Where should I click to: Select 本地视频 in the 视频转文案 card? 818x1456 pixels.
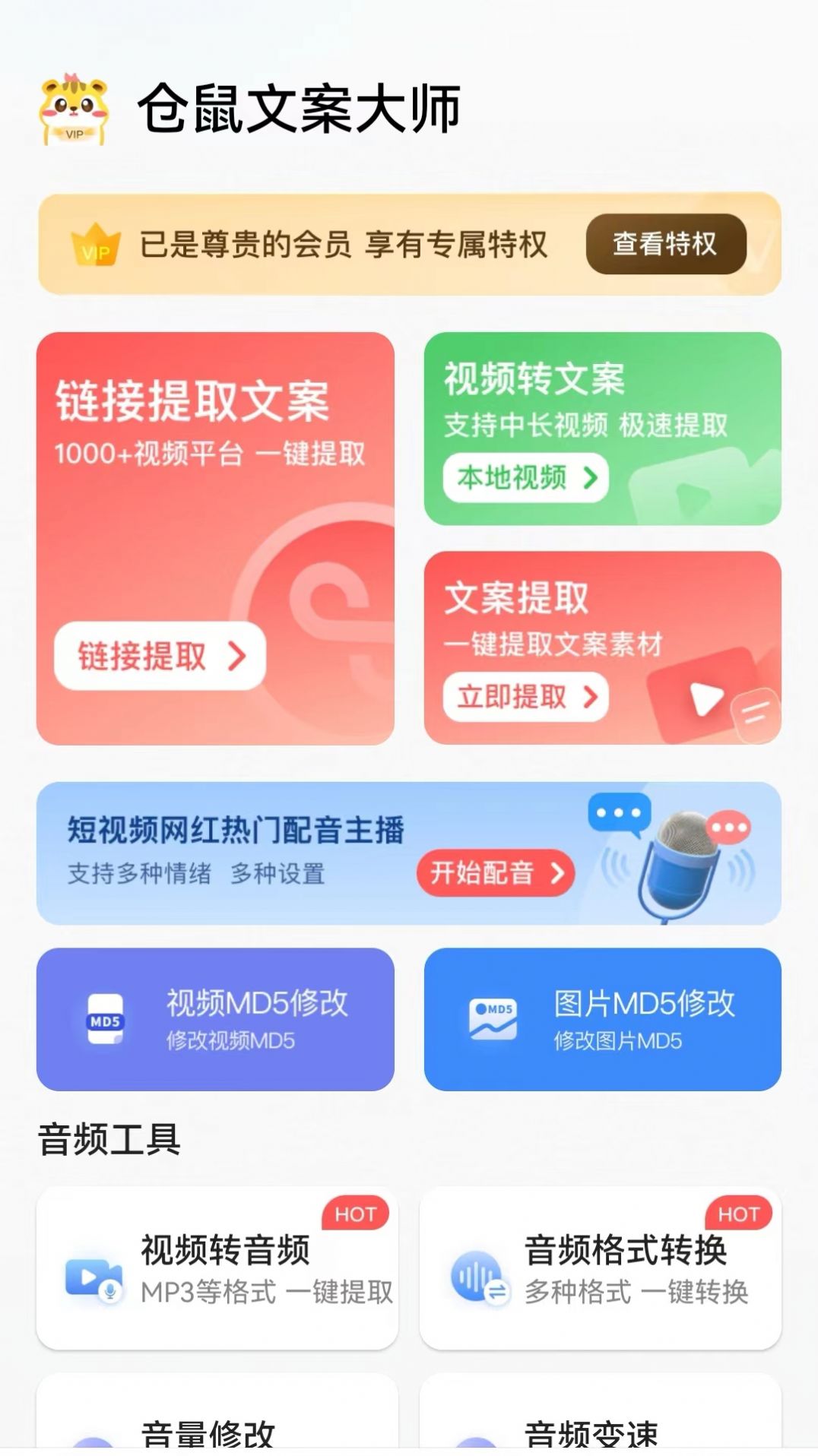(x=525, y=478)
